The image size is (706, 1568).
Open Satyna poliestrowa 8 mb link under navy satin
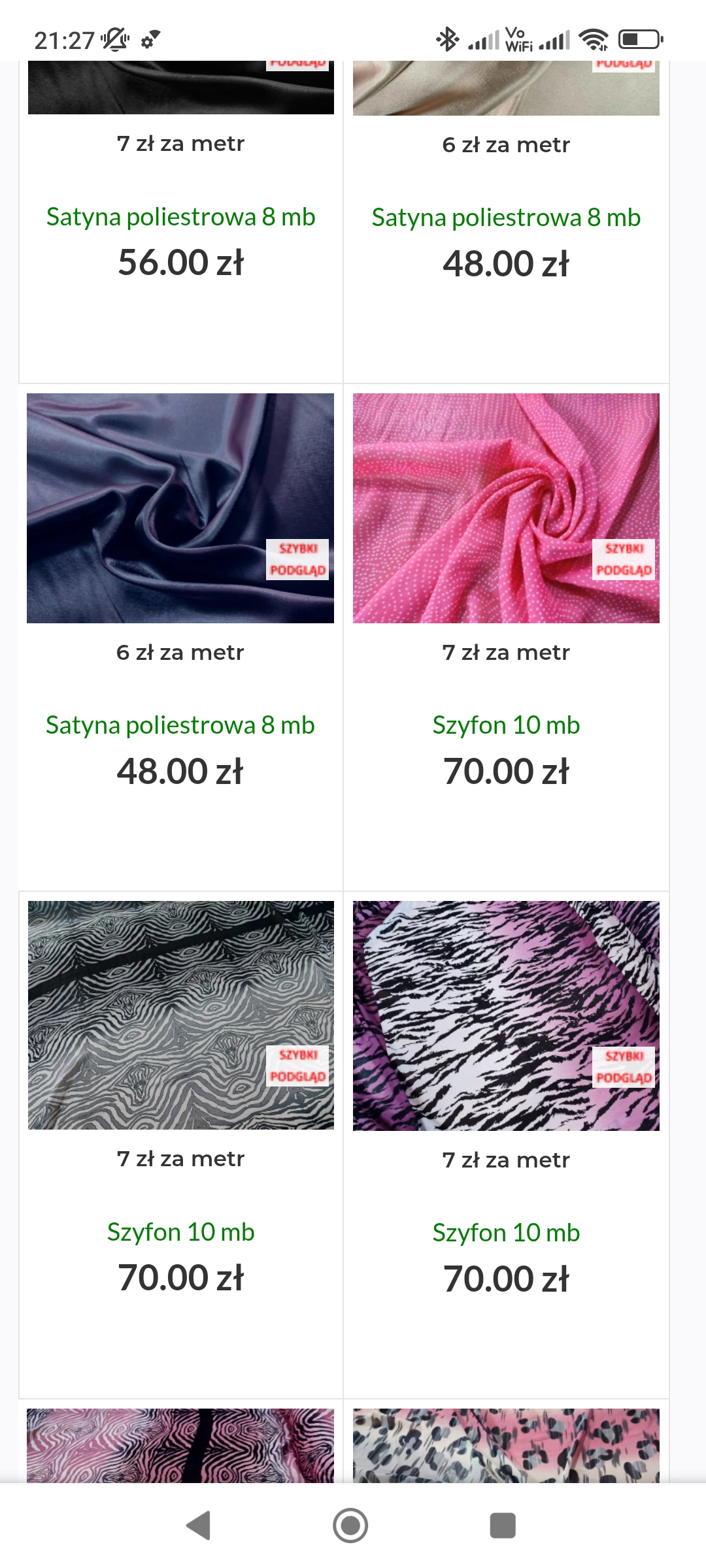click(x=180, y=725)
